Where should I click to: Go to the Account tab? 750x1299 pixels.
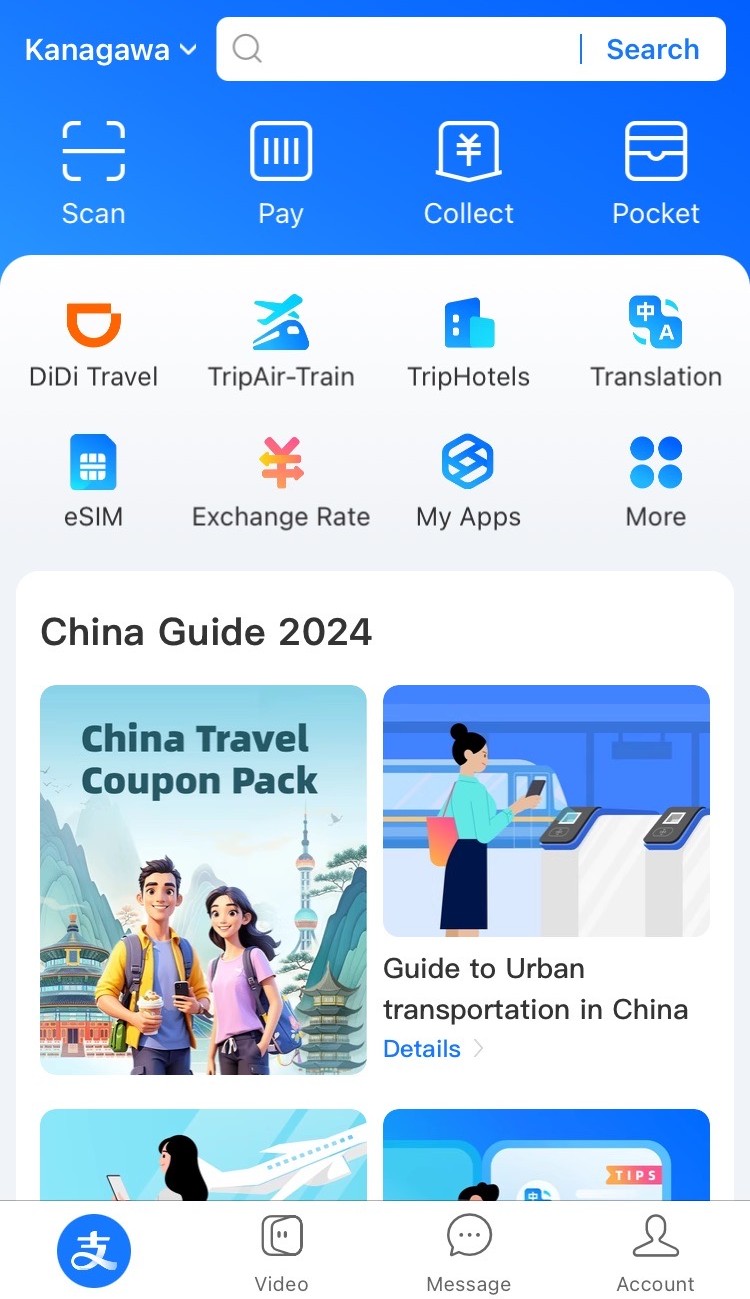pyautogui.click(x=656, y=1253)
